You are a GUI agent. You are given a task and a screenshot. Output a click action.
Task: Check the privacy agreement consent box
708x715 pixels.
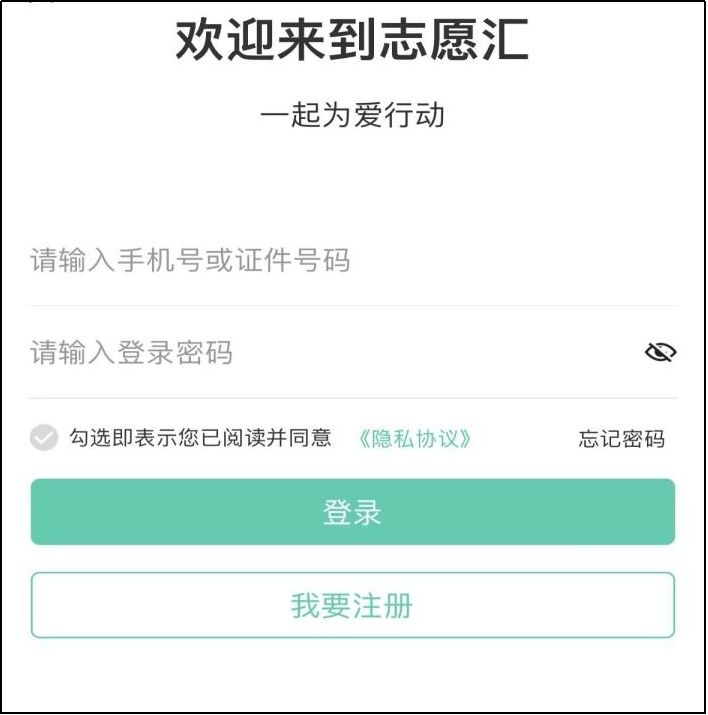[44, 438]
